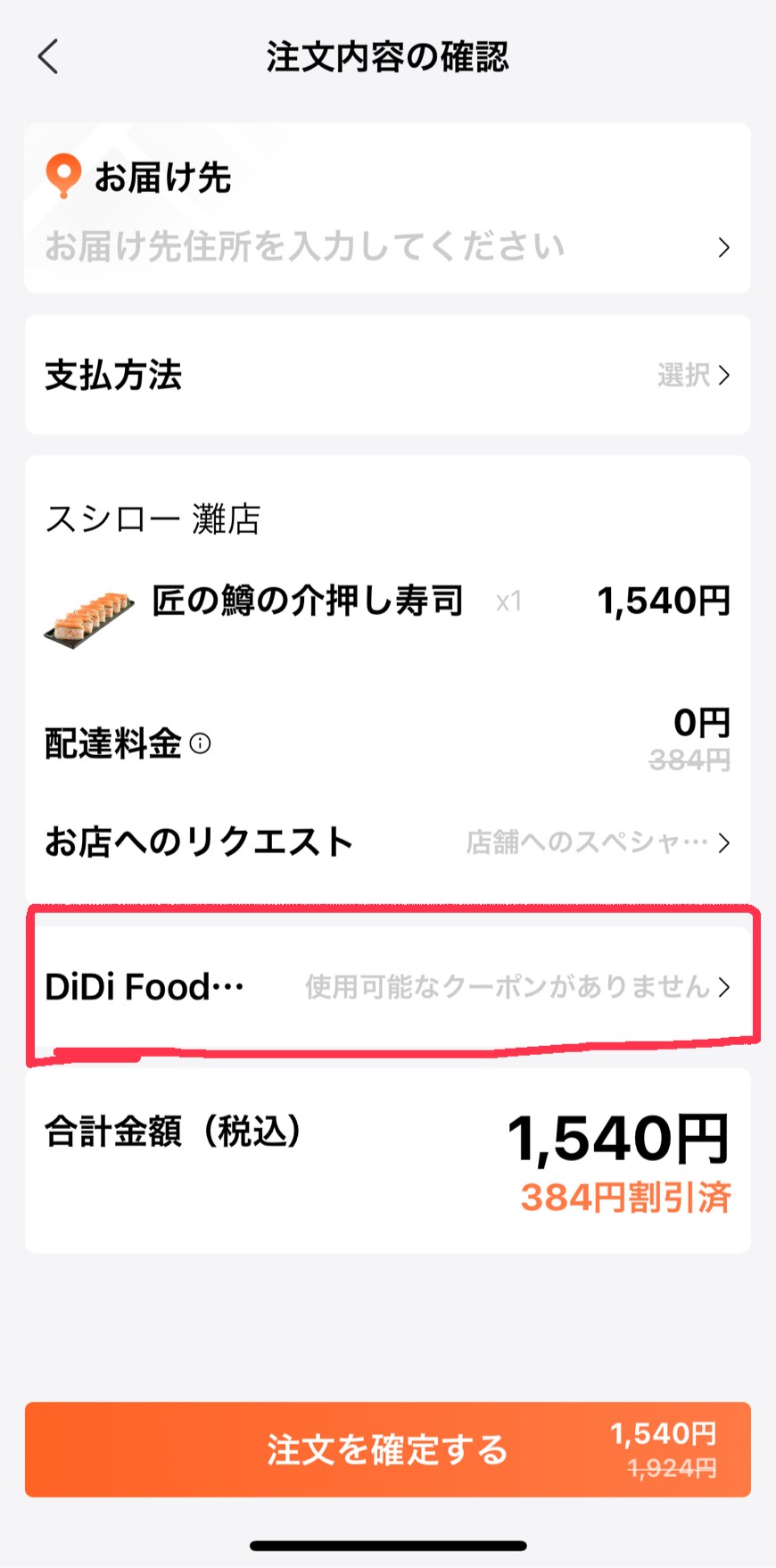Click the 1,540円 total amount

[620, 1136]
